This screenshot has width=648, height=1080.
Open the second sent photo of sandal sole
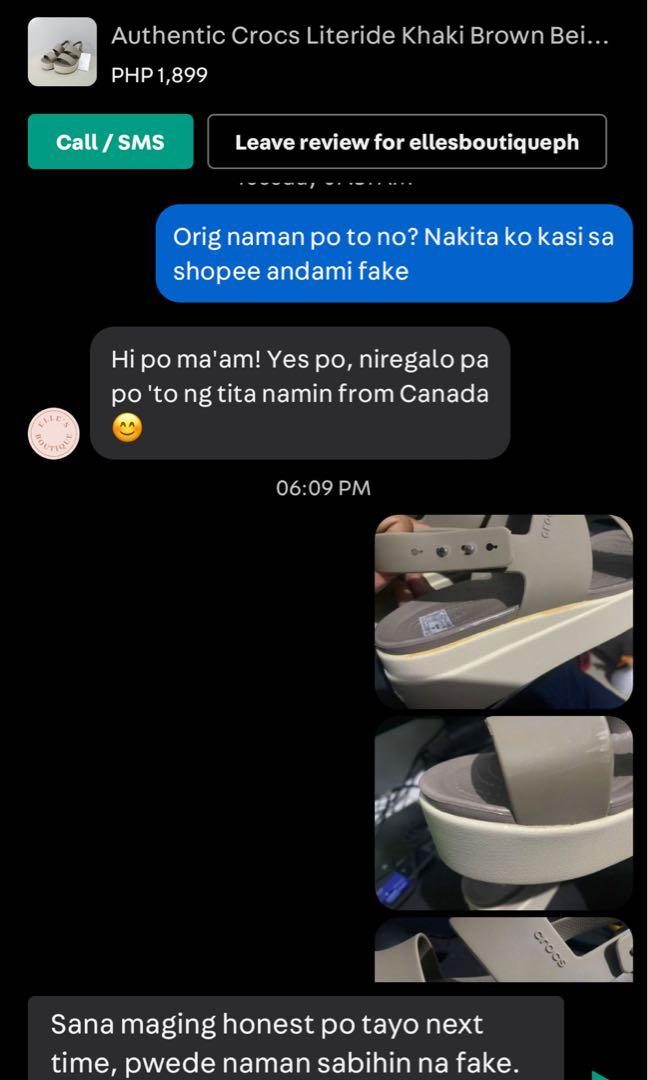click(x=503, y=812)
